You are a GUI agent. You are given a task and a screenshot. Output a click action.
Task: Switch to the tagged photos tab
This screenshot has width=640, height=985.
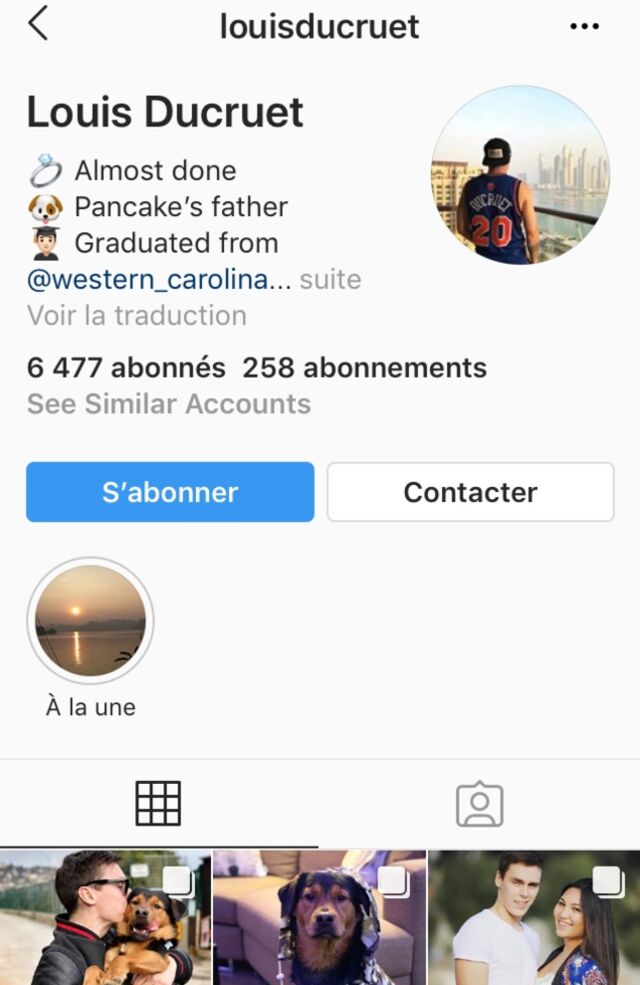(x=479, y=803)
